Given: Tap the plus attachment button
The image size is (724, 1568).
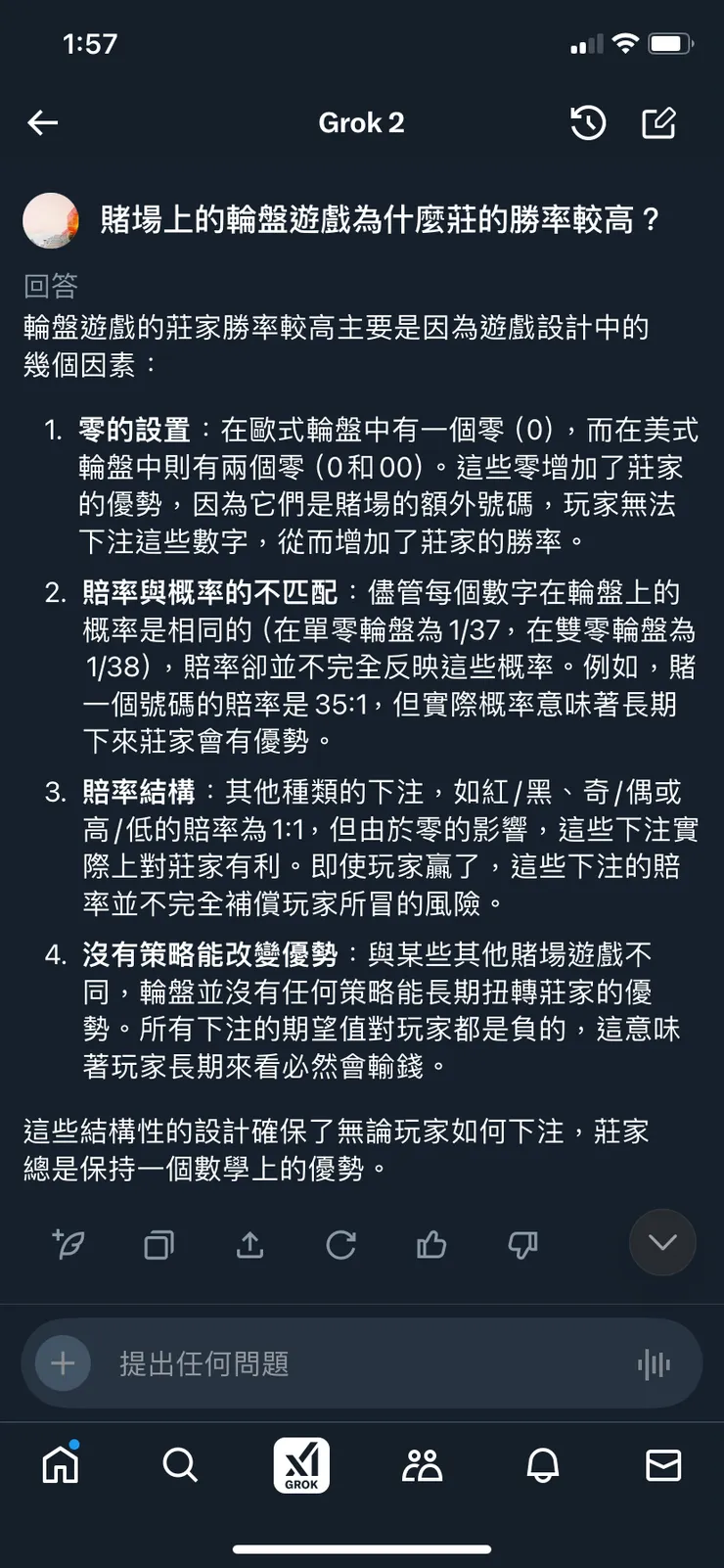Looking at the screenshot, I should click(63, 1363).
